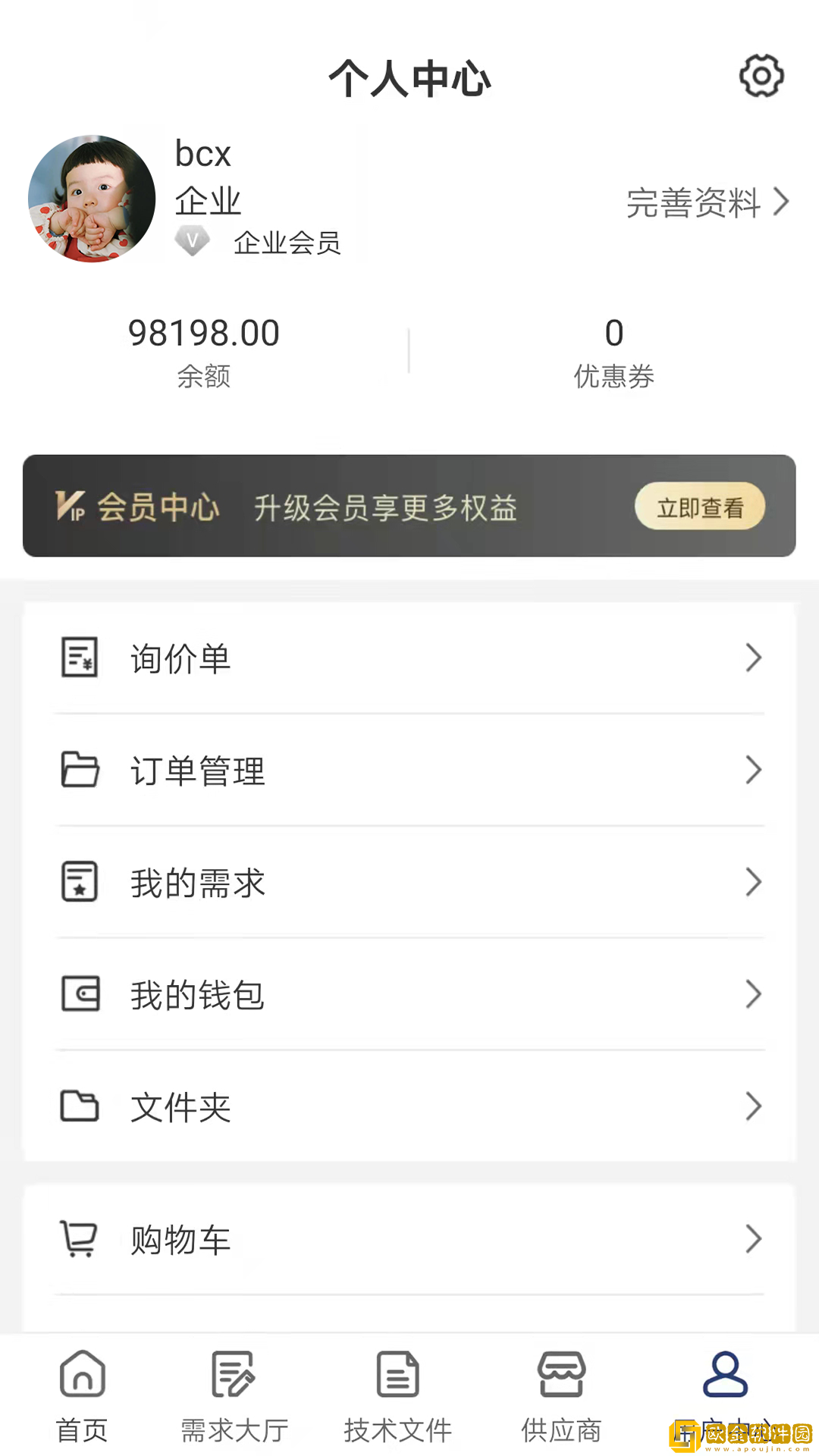The width and height of the screenshot is (819, 1456).
Task: Tap 完善资料 to complete profile
Action: pos(707,202)
